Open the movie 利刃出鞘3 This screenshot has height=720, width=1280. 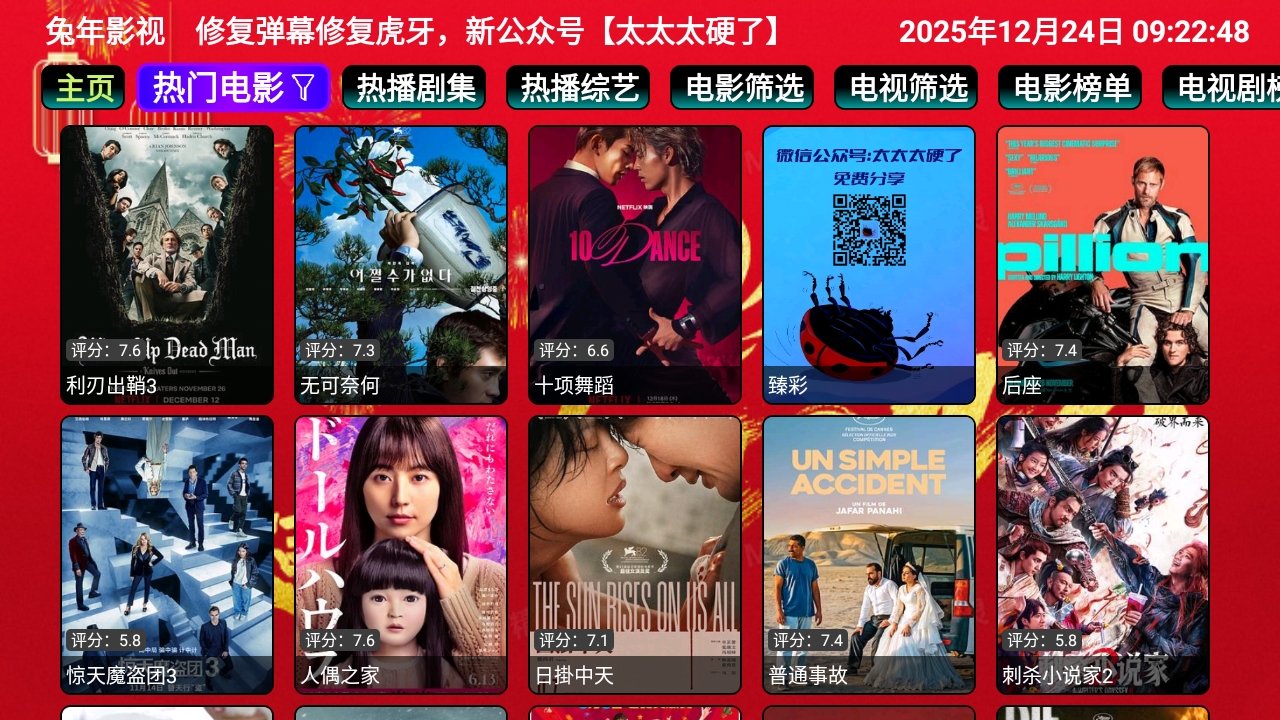(167, 265)
